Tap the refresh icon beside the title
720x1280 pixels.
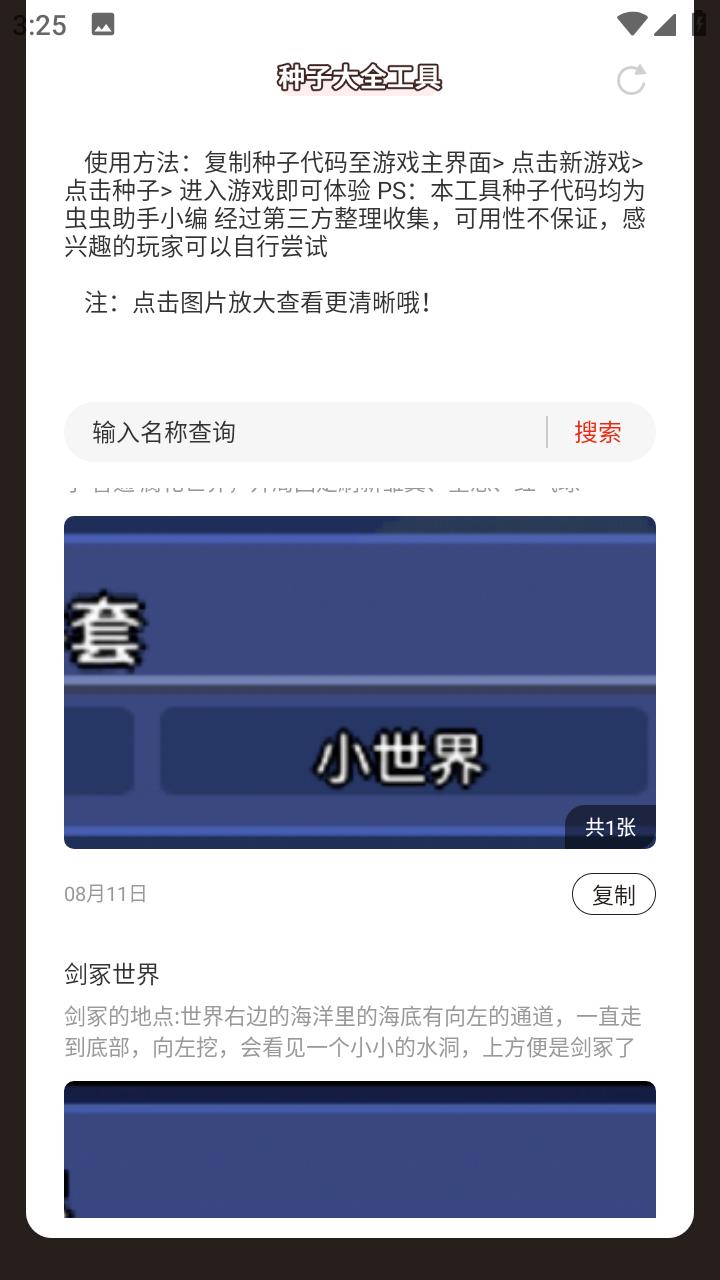(x=631, y=80)
